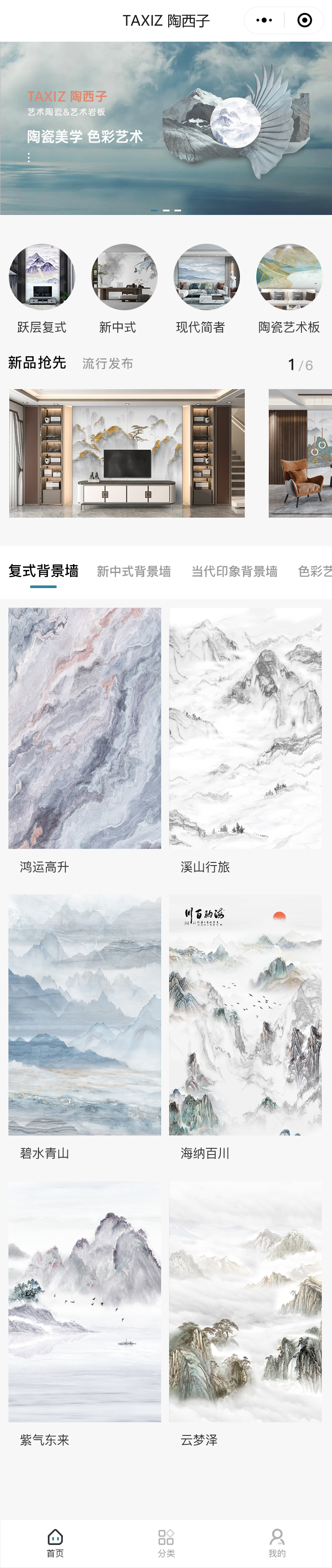
Task: View the 海纳百川 product
Action: 245,1015
